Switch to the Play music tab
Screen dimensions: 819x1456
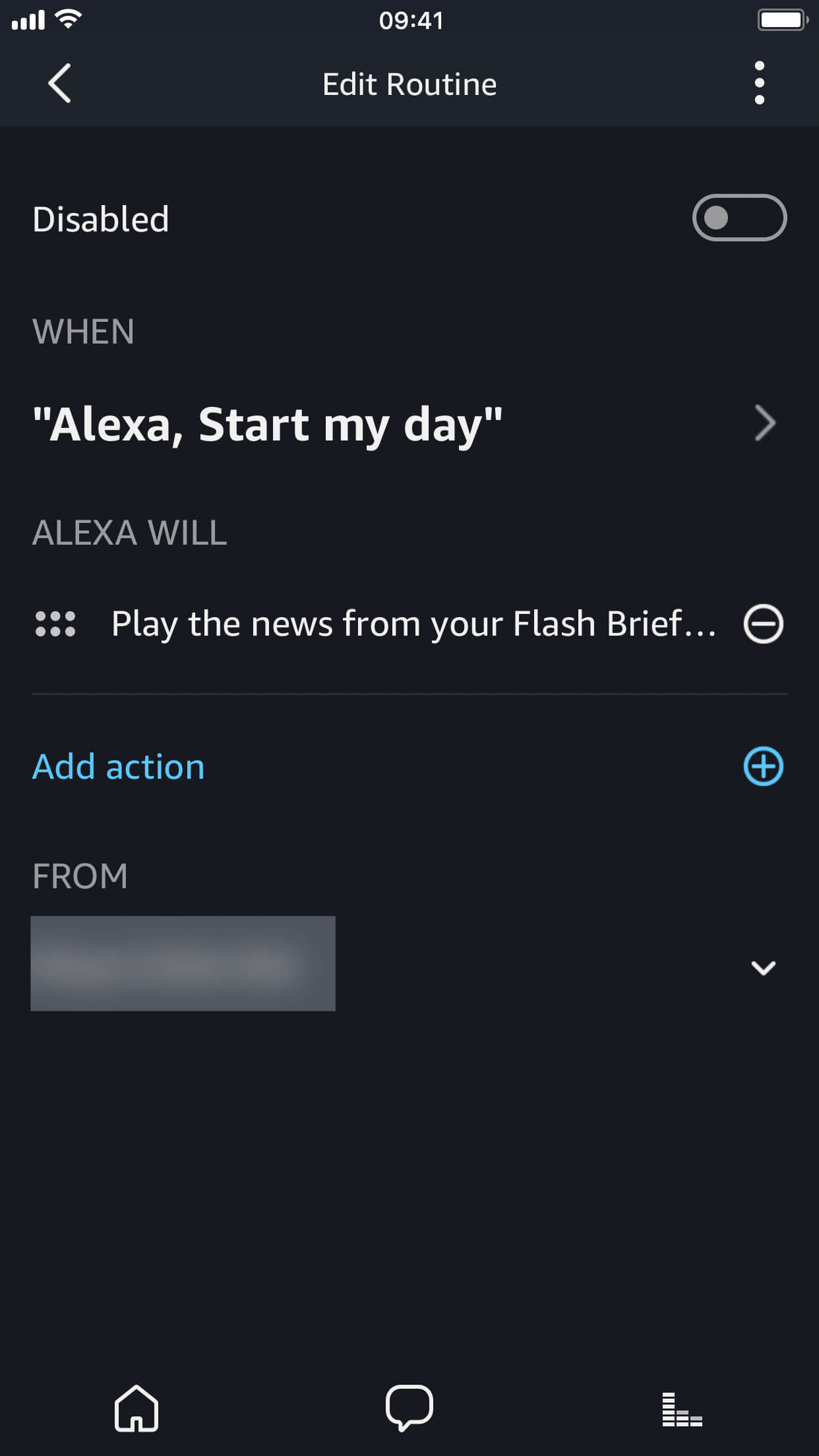click(x=681, y=1409)
